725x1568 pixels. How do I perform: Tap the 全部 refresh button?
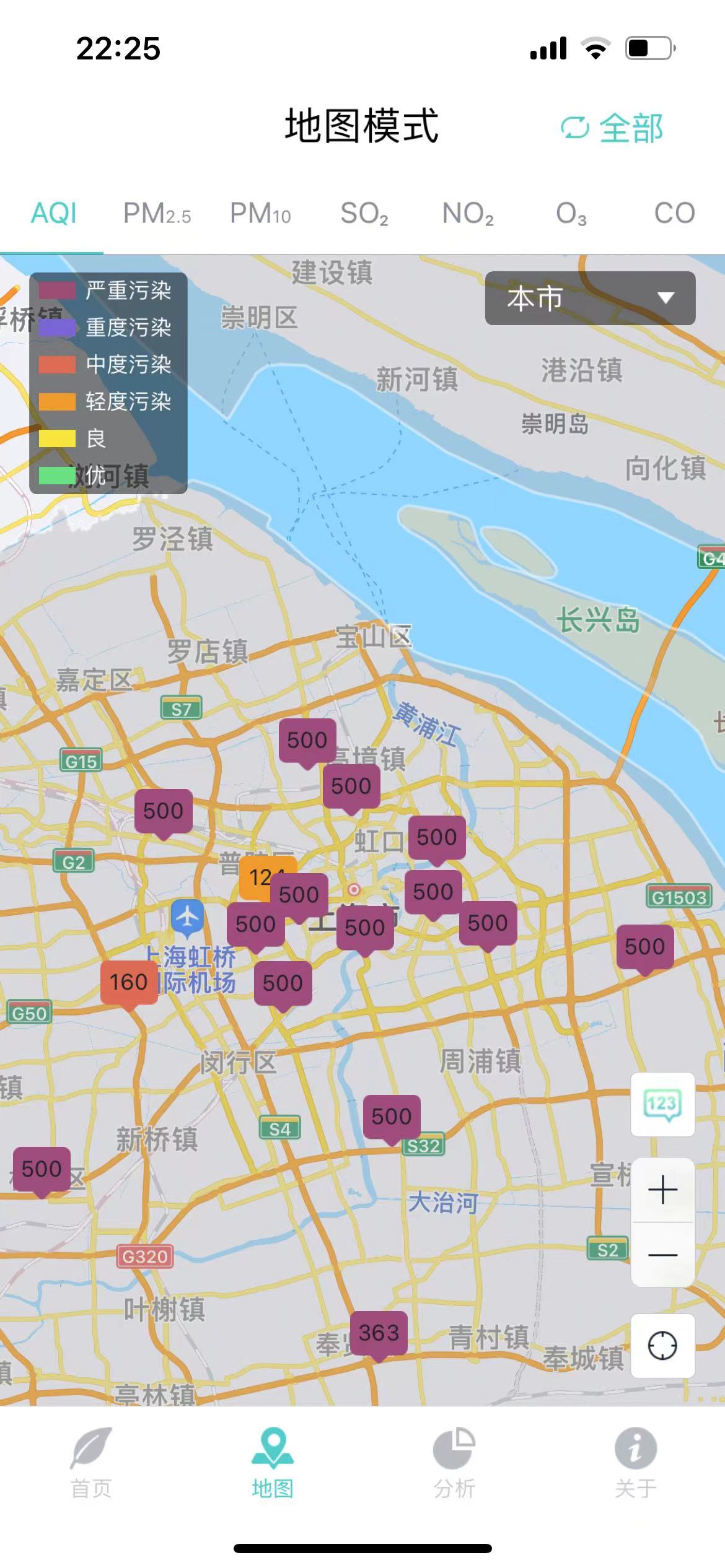tap(612, 128)
